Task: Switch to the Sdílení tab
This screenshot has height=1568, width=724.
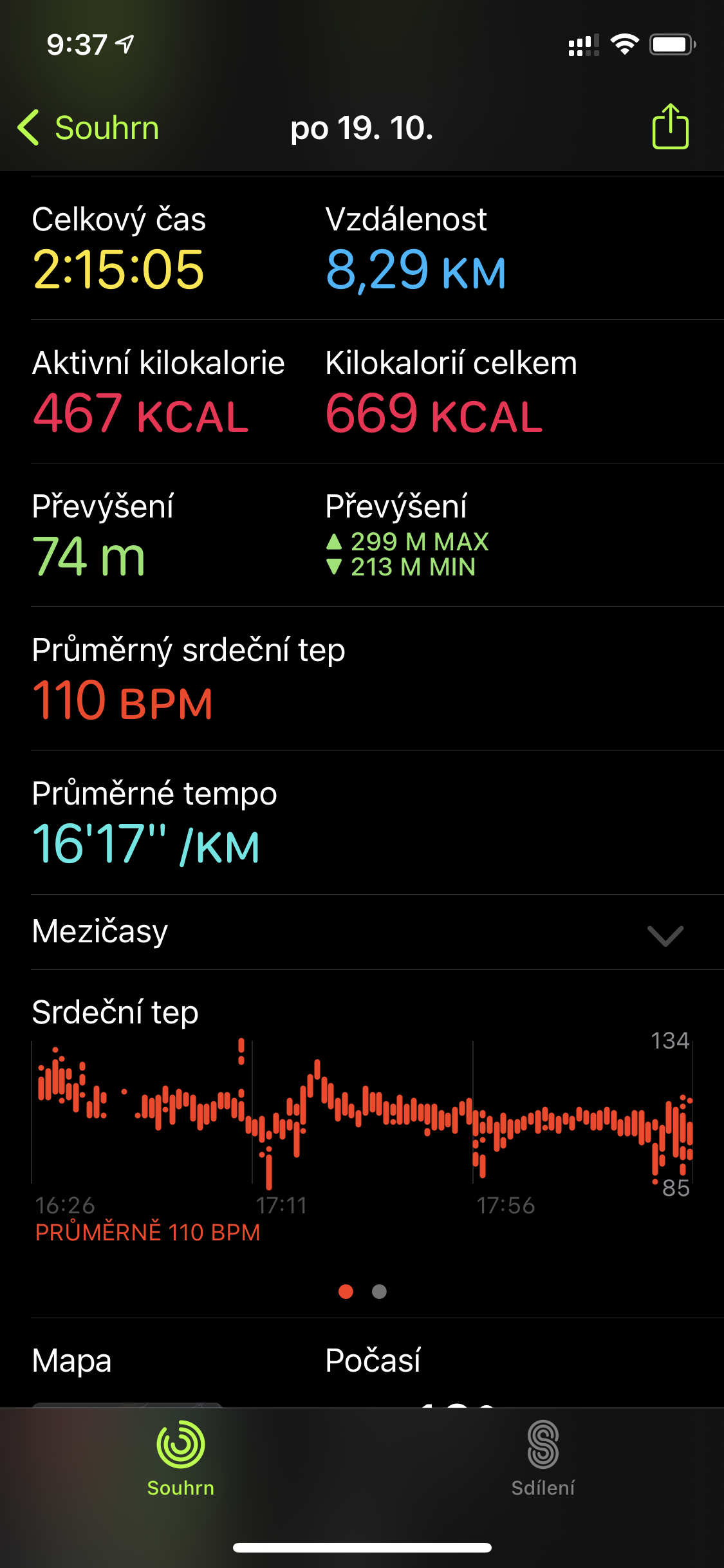Action: [543, 1459]
